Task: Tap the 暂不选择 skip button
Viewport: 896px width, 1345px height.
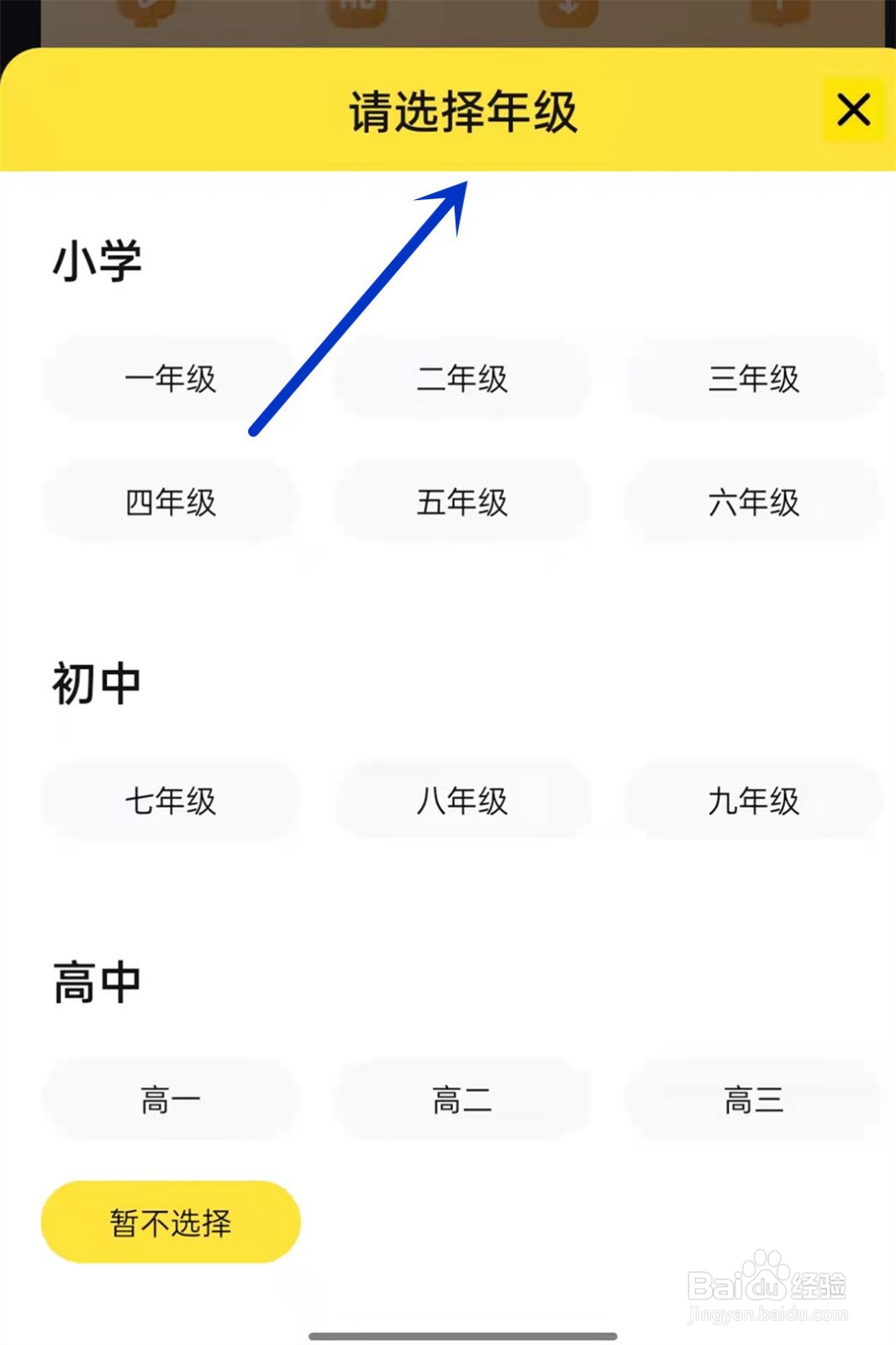Action: tap(171, 1222)
